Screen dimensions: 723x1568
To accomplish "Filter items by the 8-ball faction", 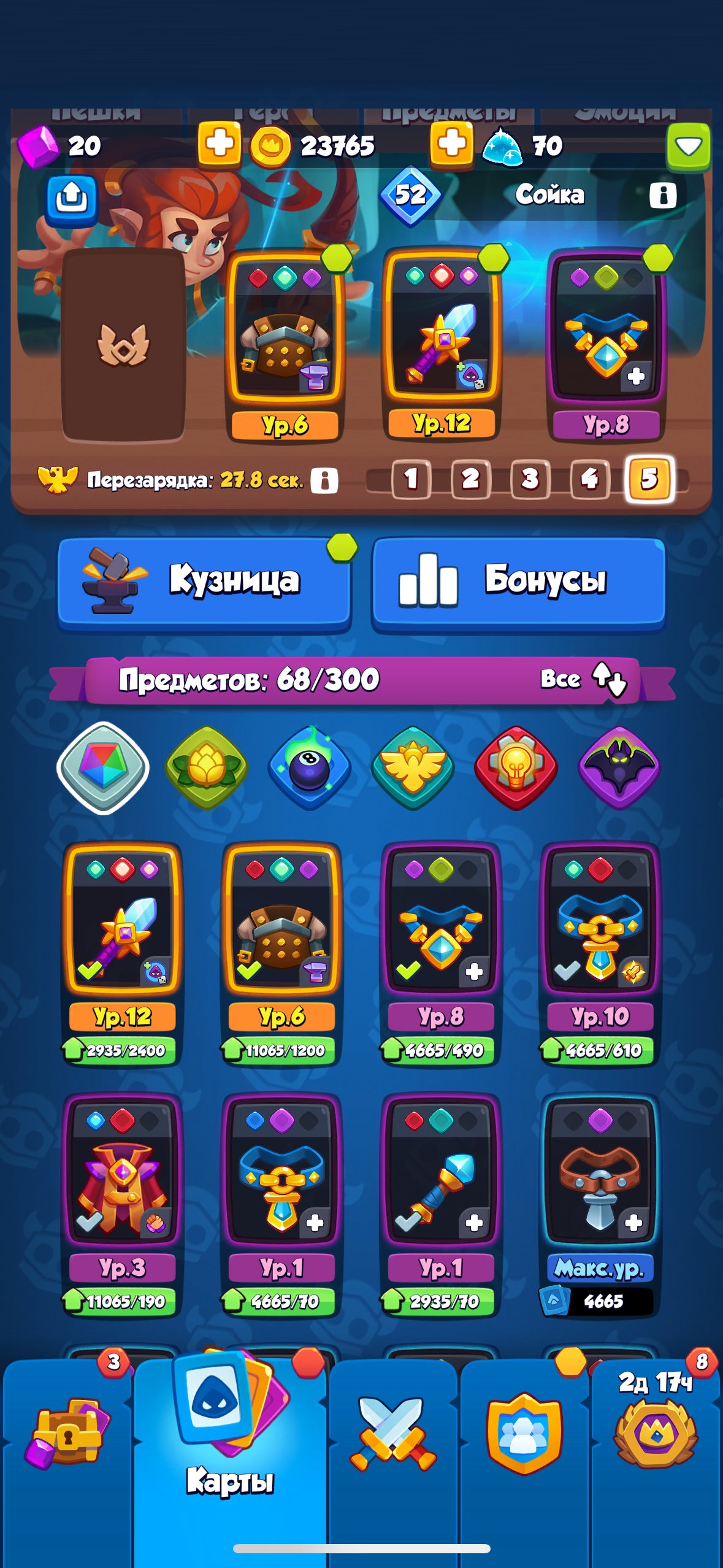I will (x=310, y=768).
